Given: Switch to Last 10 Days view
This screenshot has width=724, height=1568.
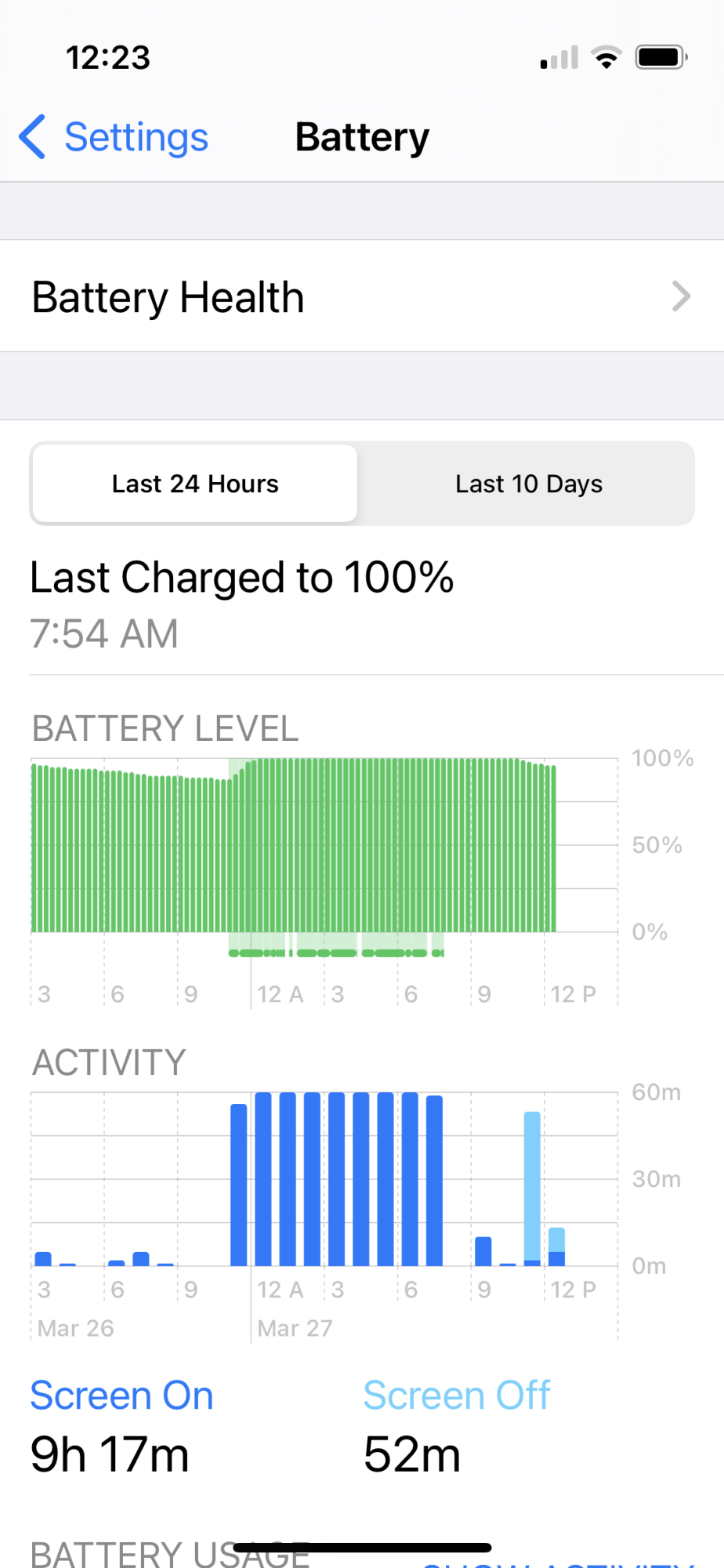Looking at the screenshot, I should tap(528, 484).
